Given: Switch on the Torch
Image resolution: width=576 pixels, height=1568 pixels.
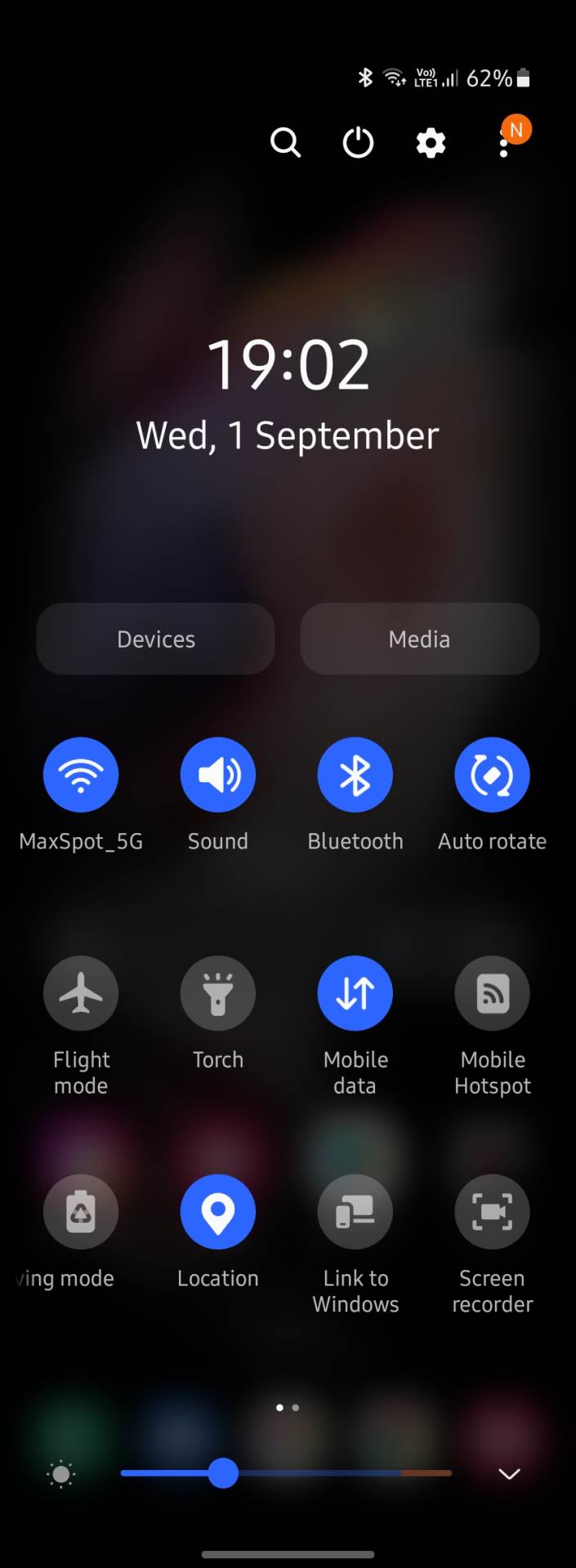Looking at the screenshot, I should [x=218, y=993].
